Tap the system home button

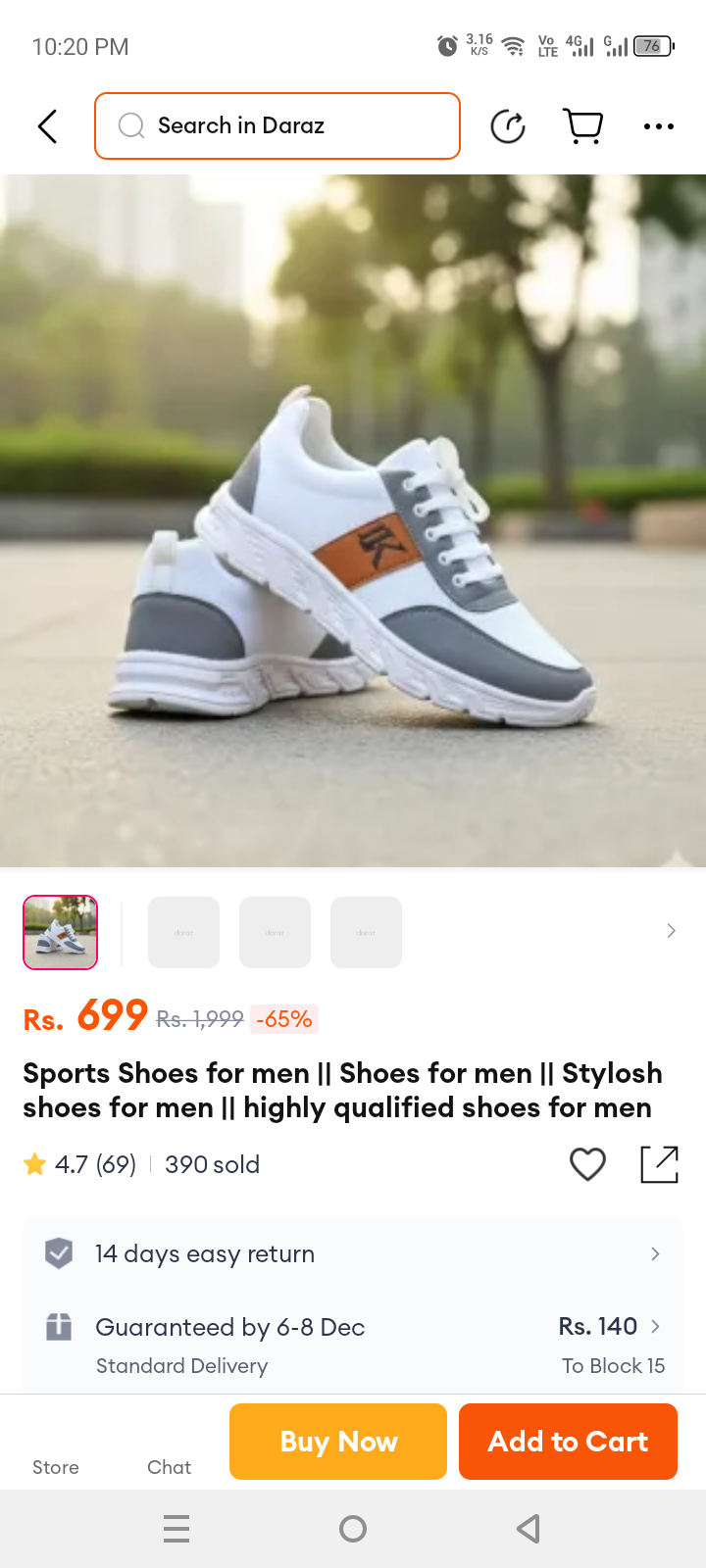pyautogui.click(x=353, y=1529)
